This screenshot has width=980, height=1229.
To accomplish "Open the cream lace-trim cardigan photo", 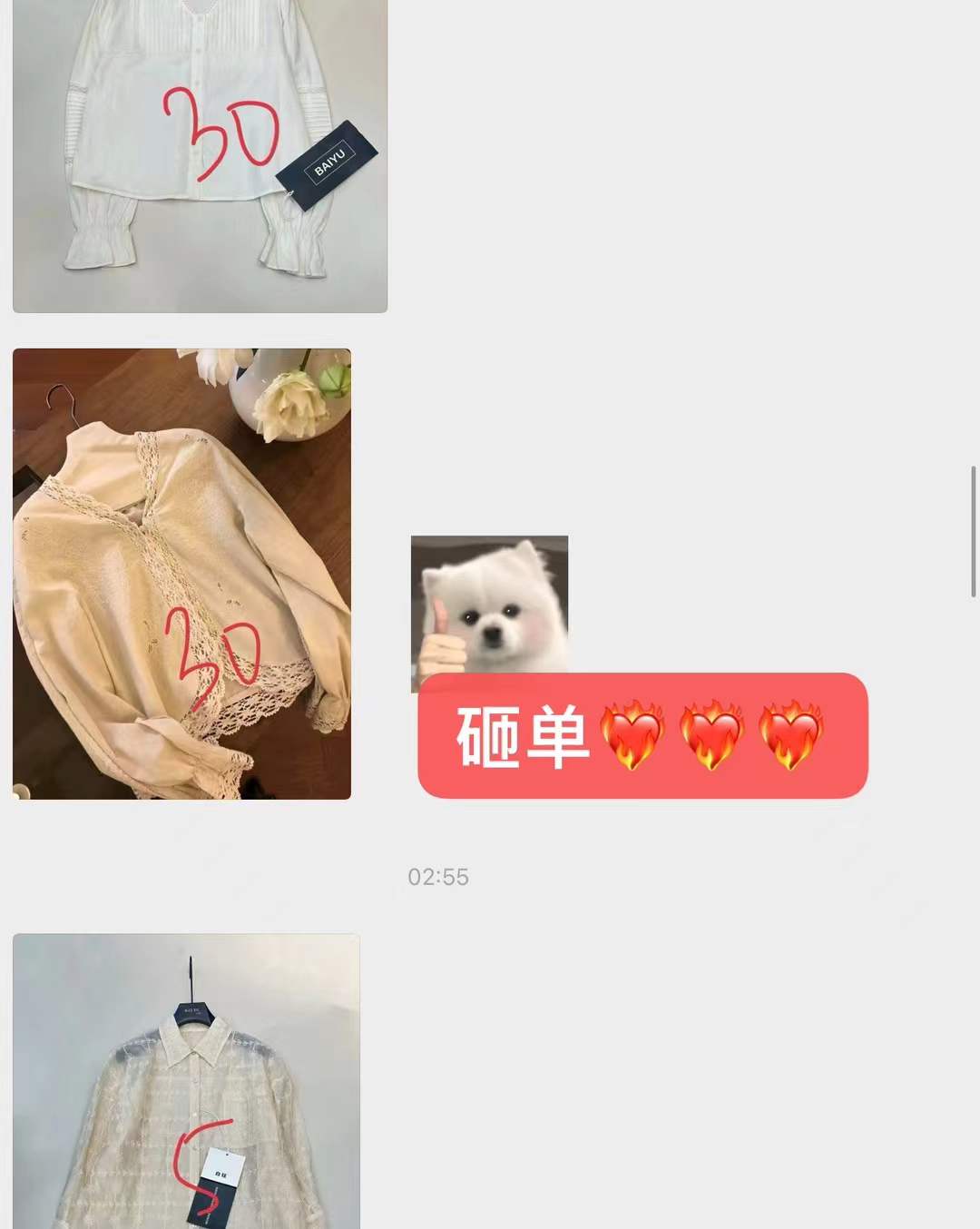I will click(181, 574).
